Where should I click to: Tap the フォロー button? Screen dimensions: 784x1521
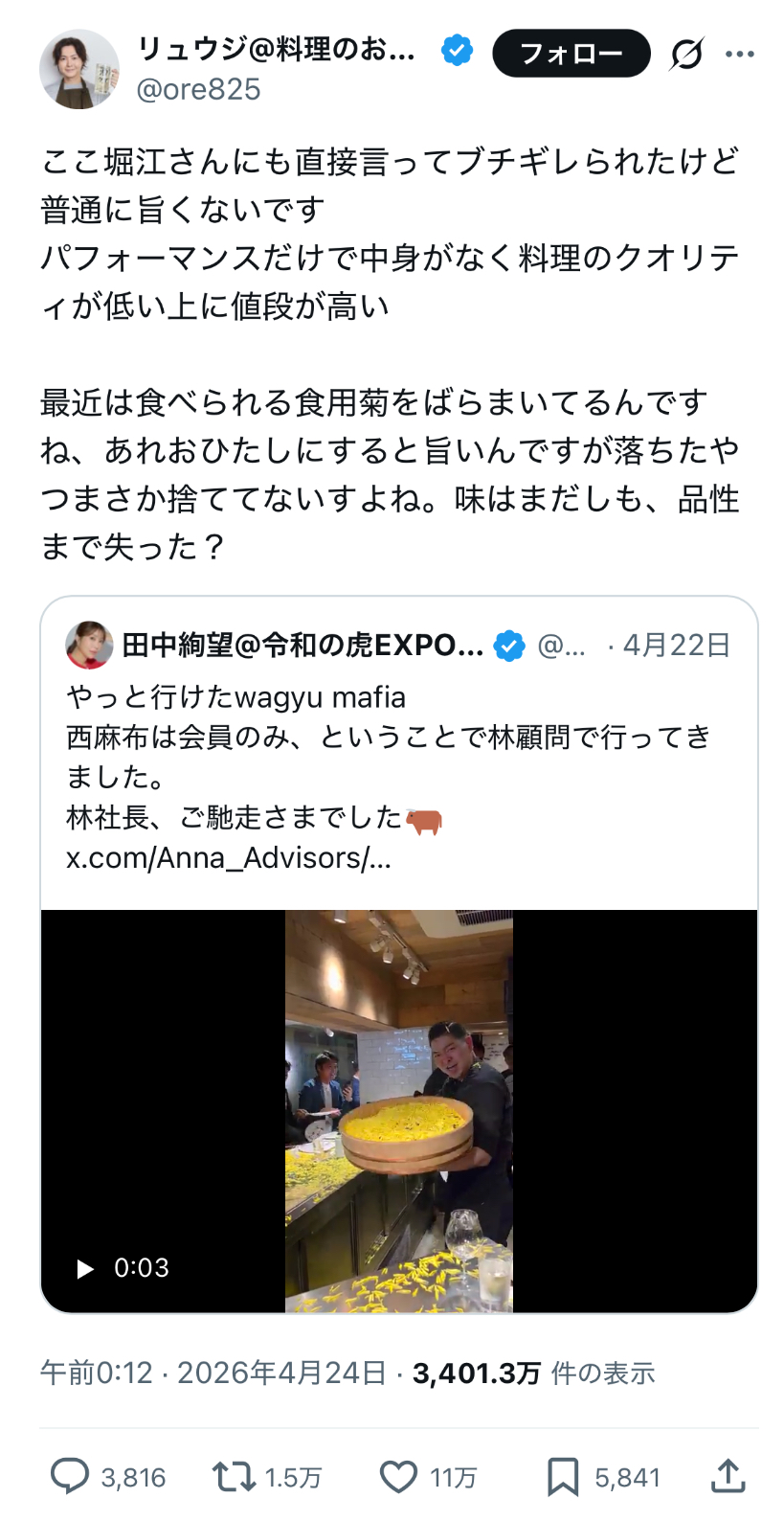pyautogui.click(x=571, y=54)
